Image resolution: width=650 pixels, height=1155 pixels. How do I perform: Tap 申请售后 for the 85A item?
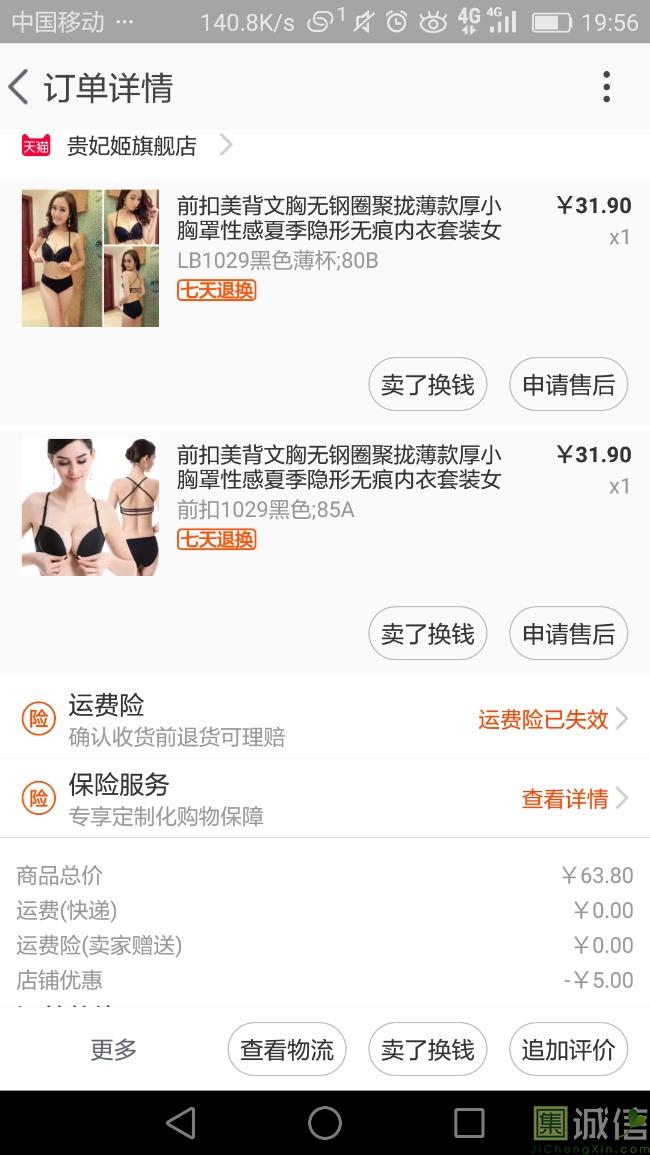[x=568, y=634]
